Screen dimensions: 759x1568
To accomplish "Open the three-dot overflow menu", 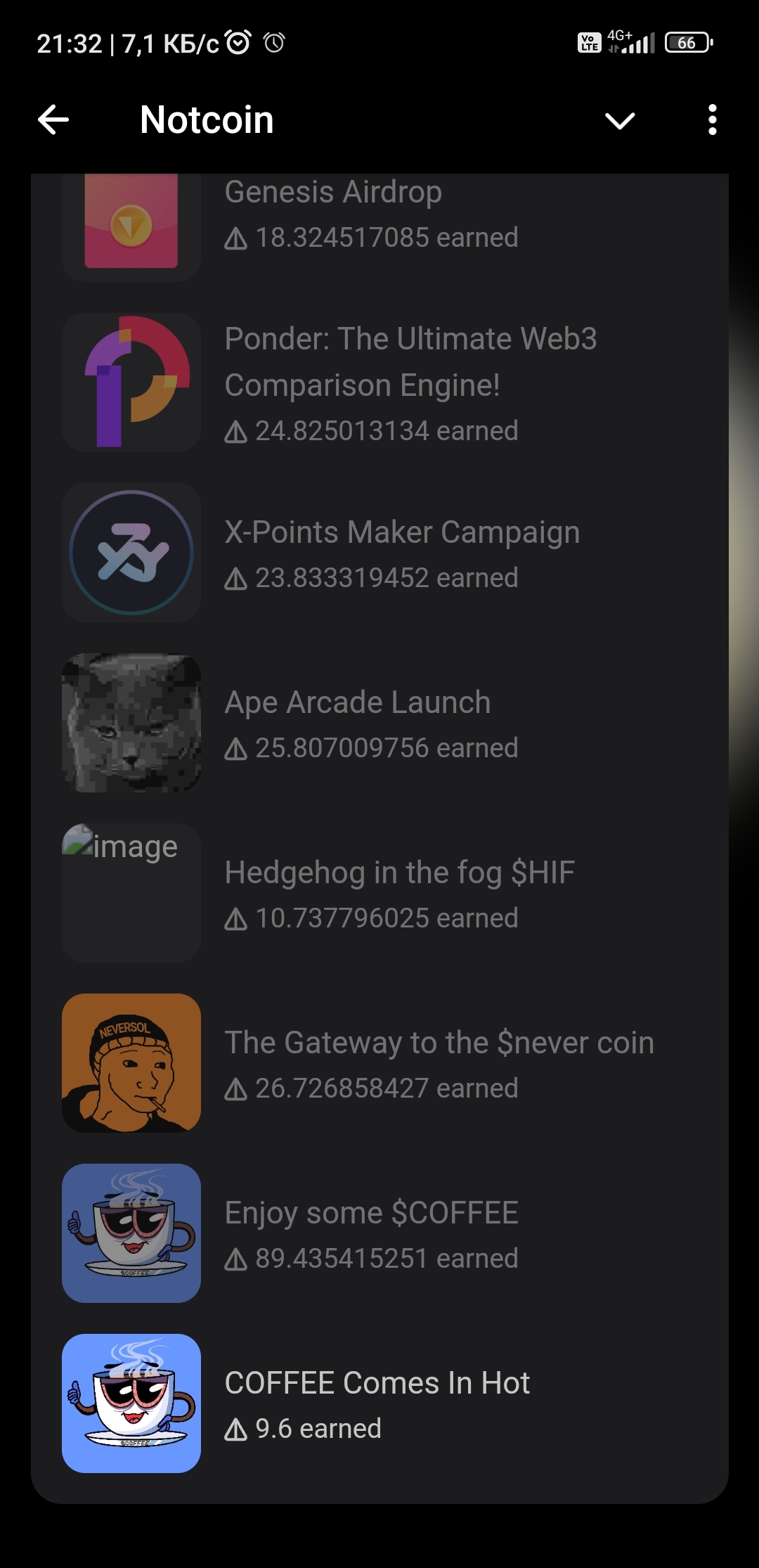I will (x=712, y=120).
